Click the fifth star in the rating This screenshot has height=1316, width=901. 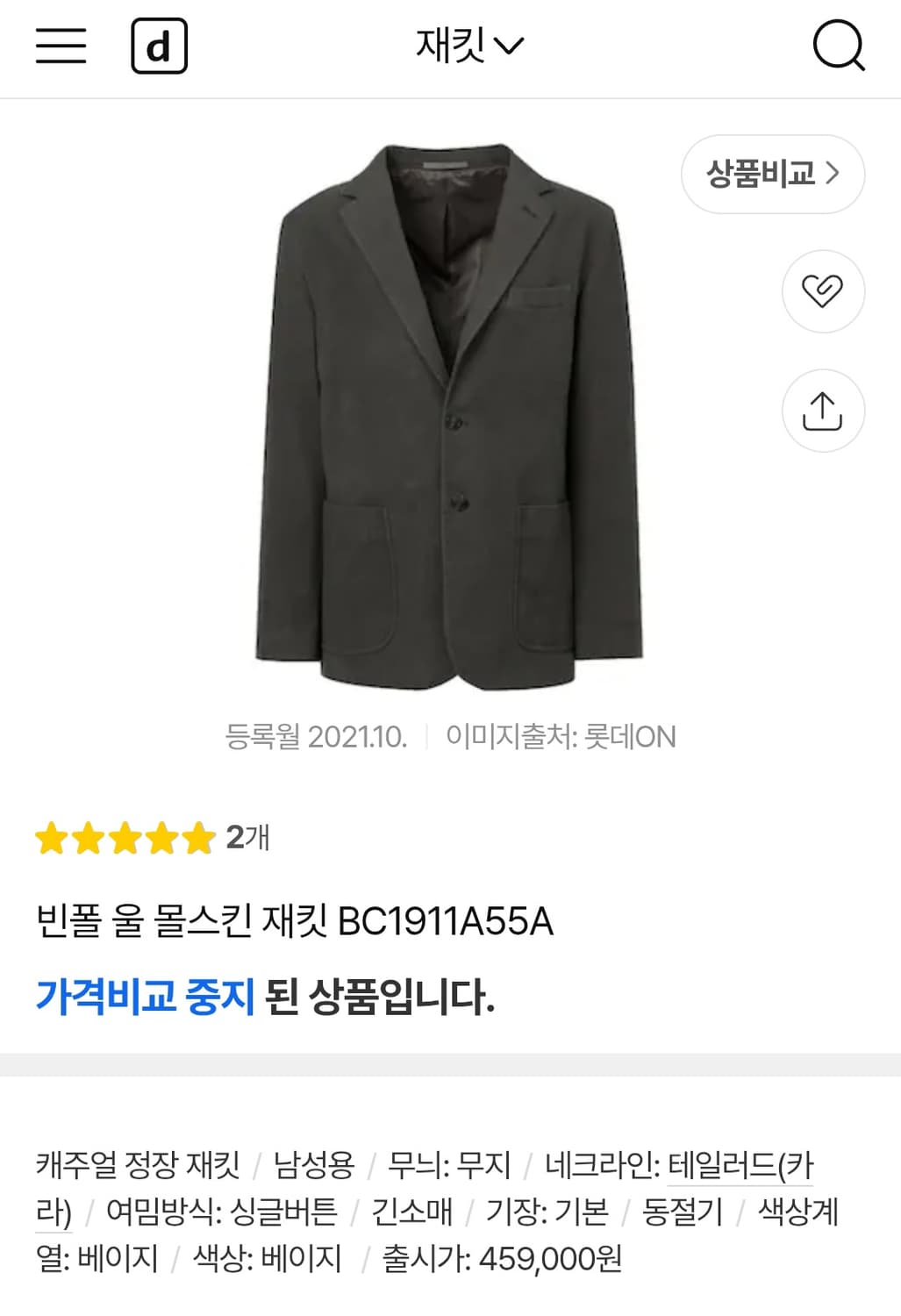pos(197,837)
